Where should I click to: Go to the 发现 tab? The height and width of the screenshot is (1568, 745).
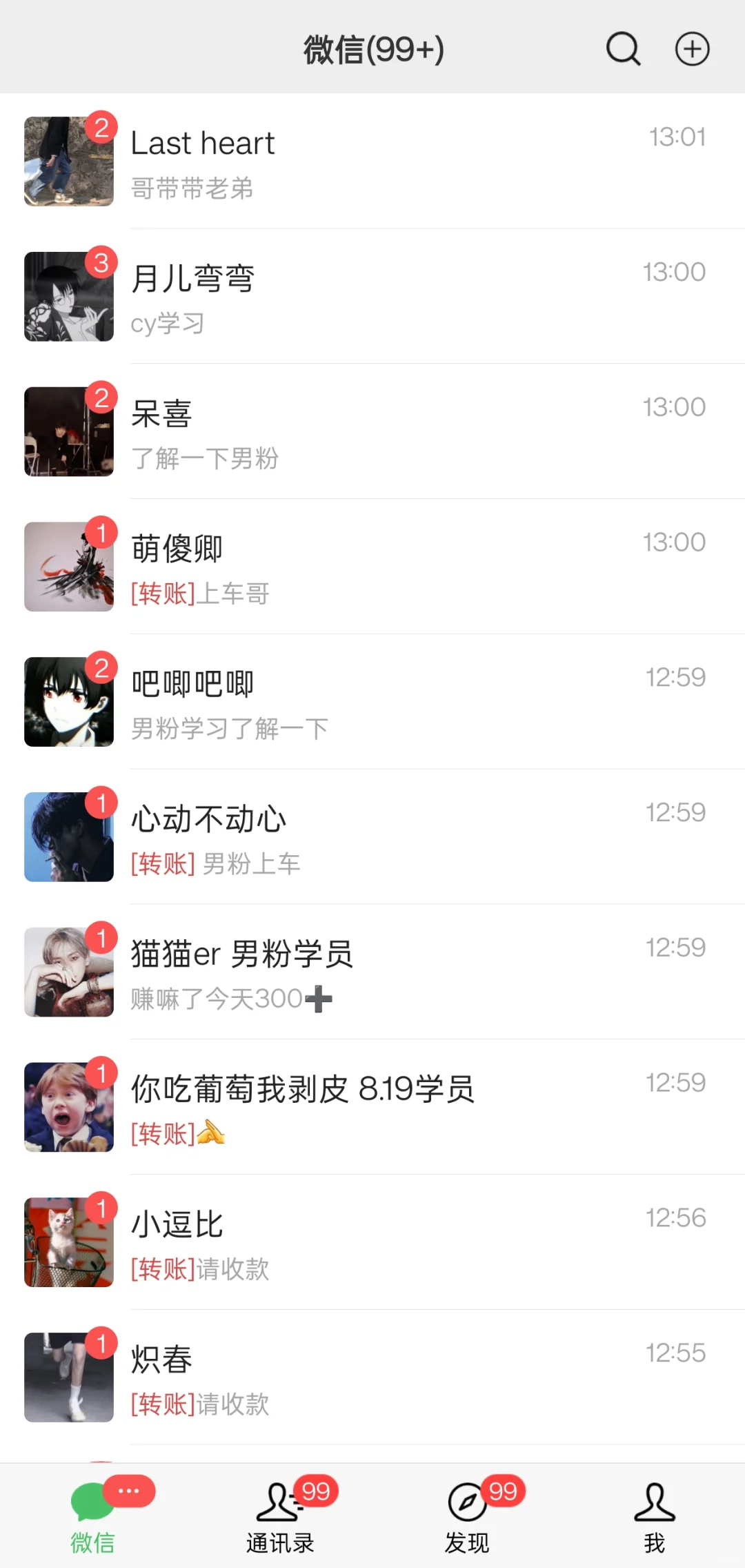coord(467,1516)
